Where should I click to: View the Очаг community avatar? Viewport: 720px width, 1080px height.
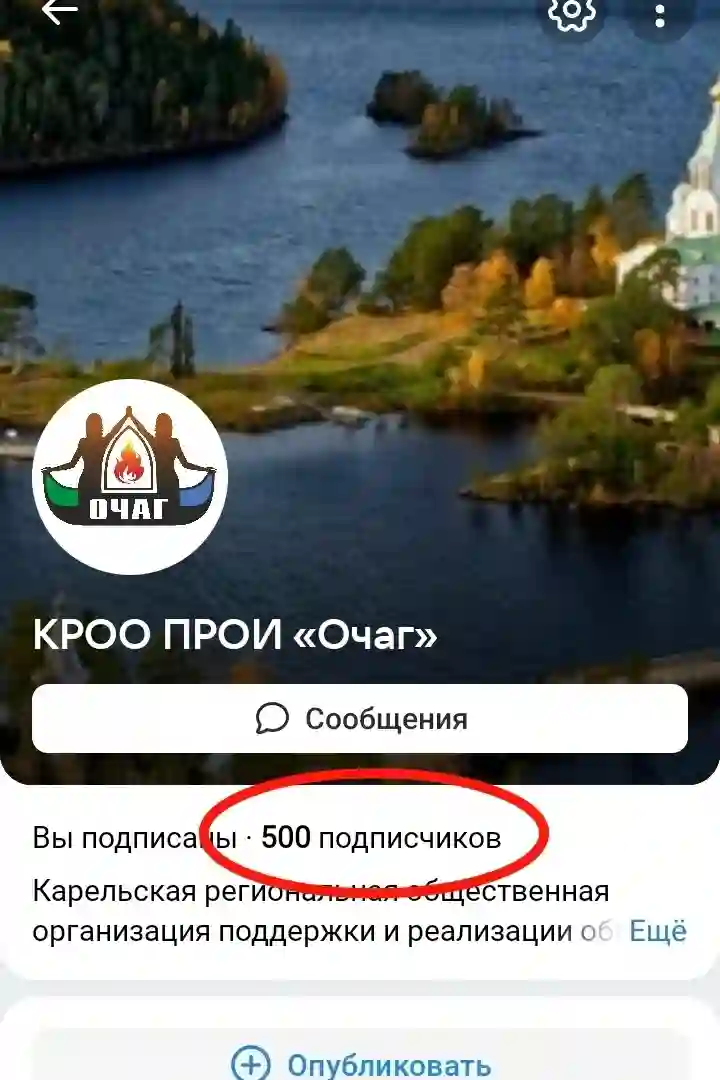[x=130, y=478]
